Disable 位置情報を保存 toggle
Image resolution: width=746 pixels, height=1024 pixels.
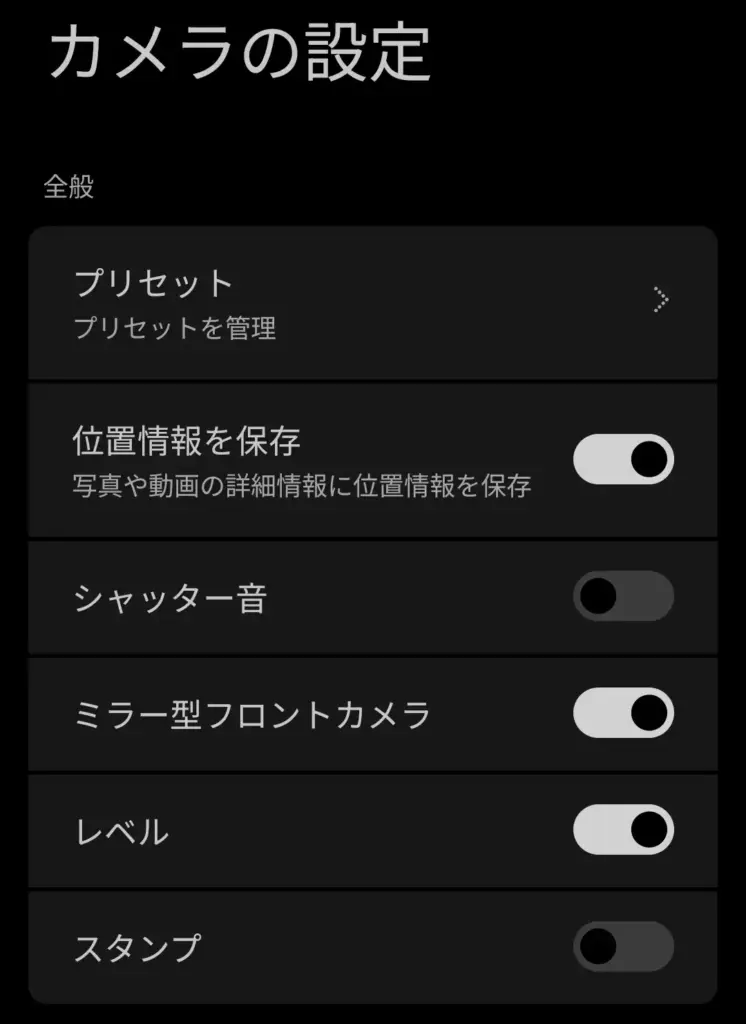tap(622, 458)
